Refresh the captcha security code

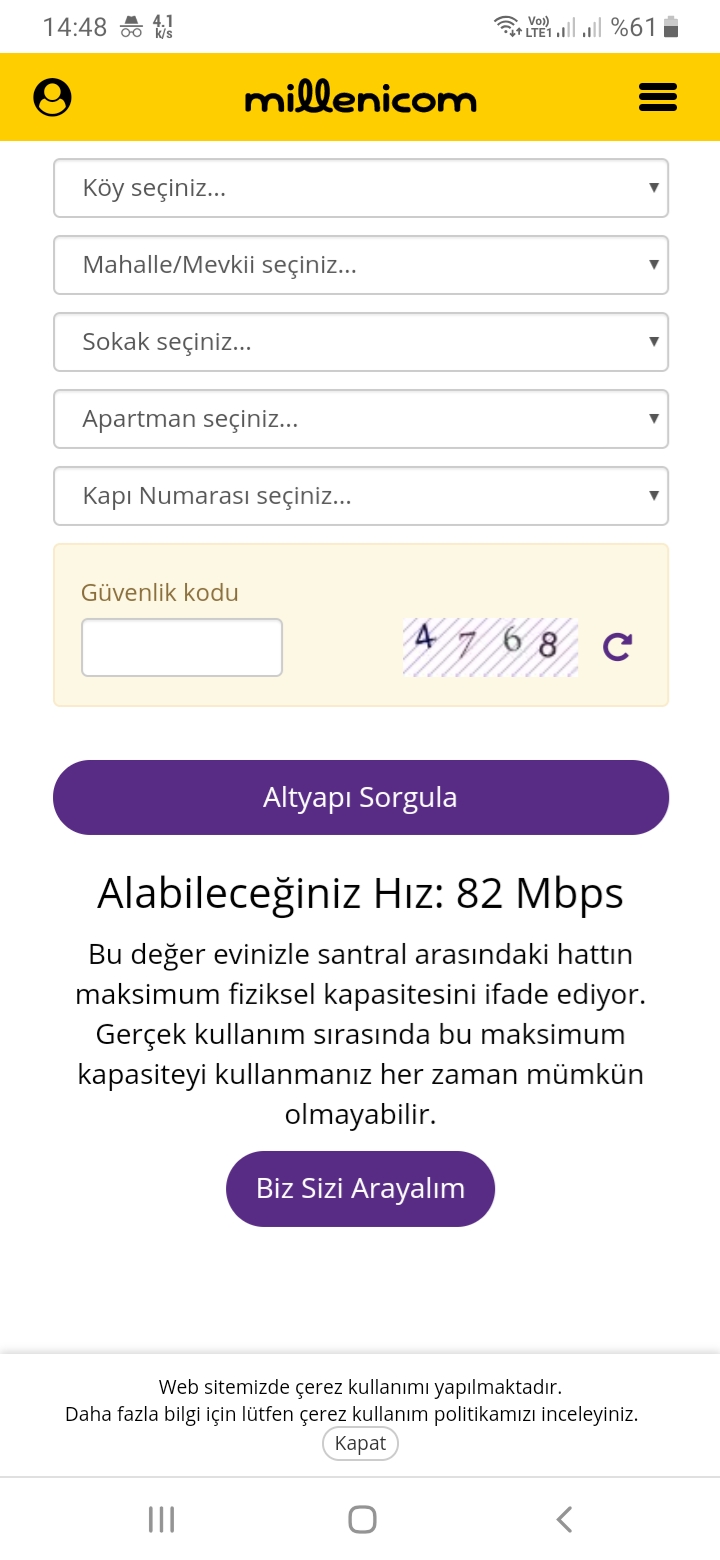[x=617, y=647]
